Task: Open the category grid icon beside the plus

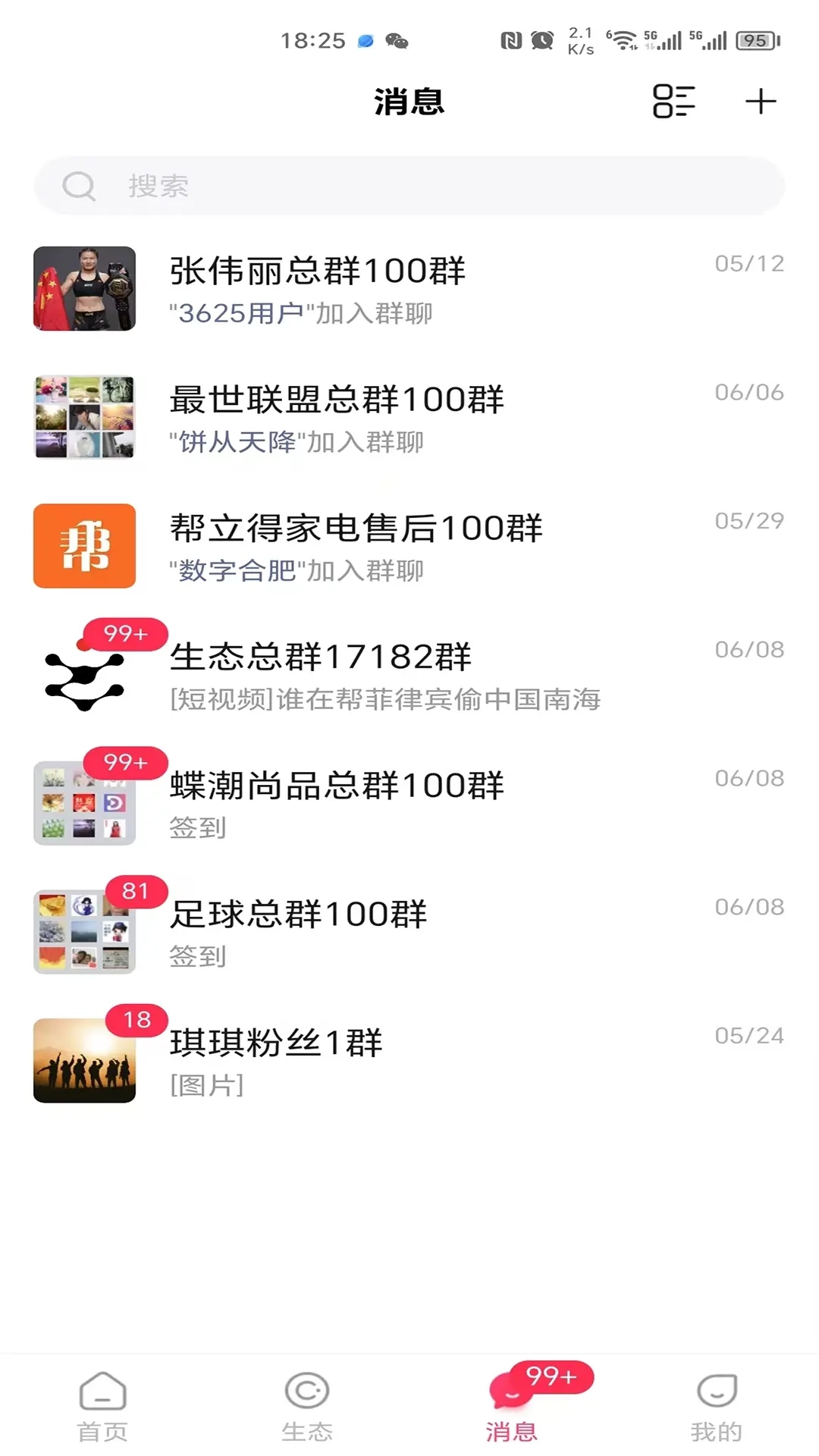Action: point(675,101)
